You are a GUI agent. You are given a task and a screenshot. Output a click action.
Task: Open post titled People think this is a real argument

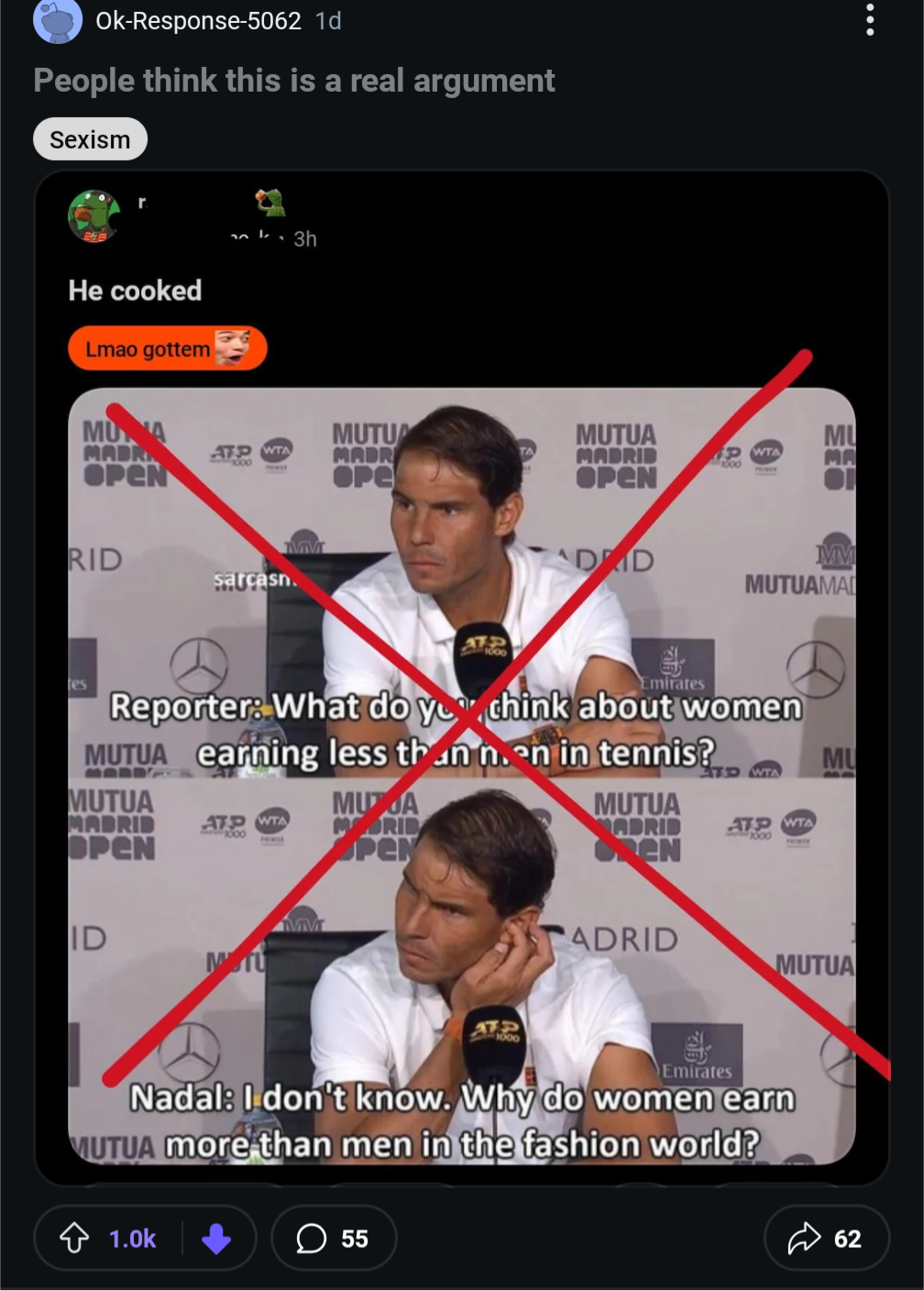click(294, 81)
